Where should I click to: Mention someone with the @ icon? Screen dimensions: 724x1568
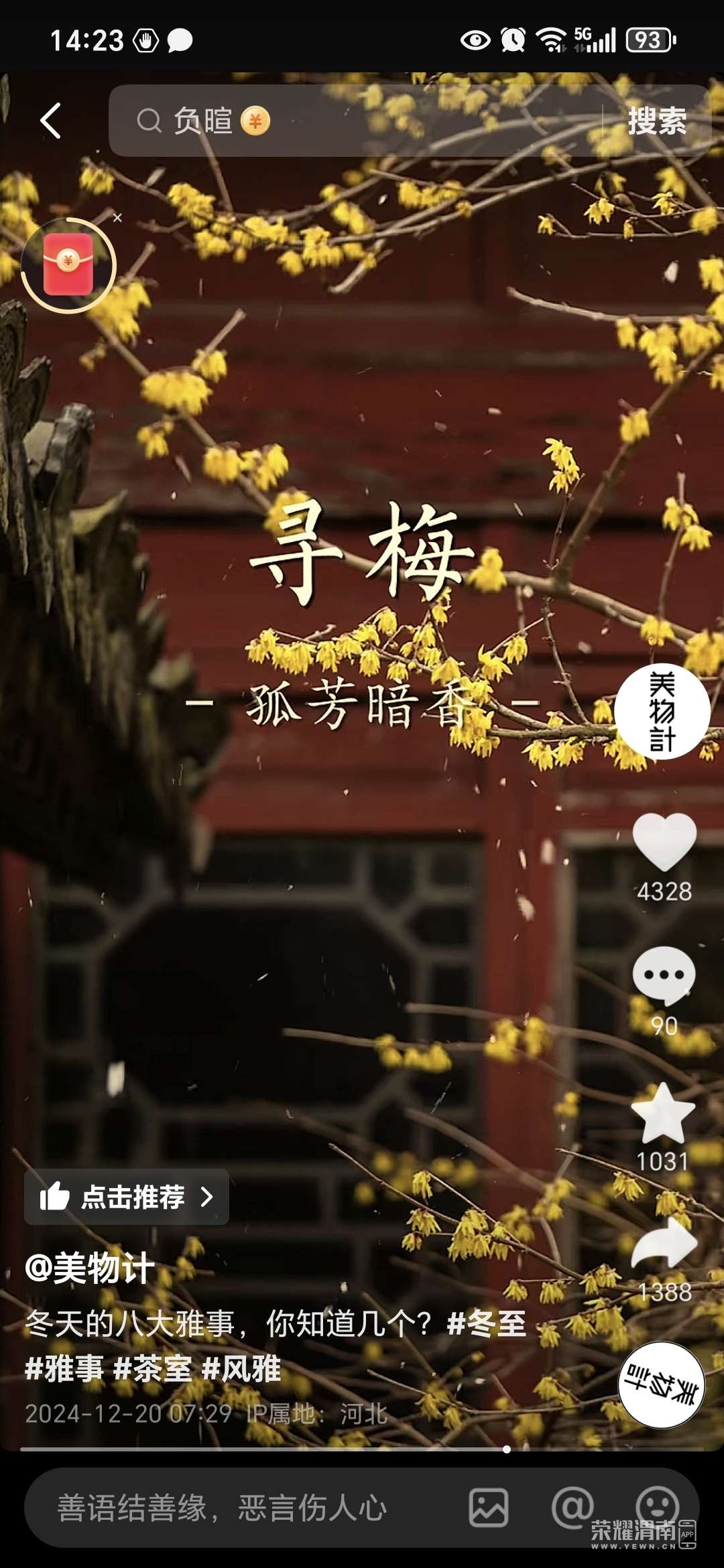click(572, 1508)
